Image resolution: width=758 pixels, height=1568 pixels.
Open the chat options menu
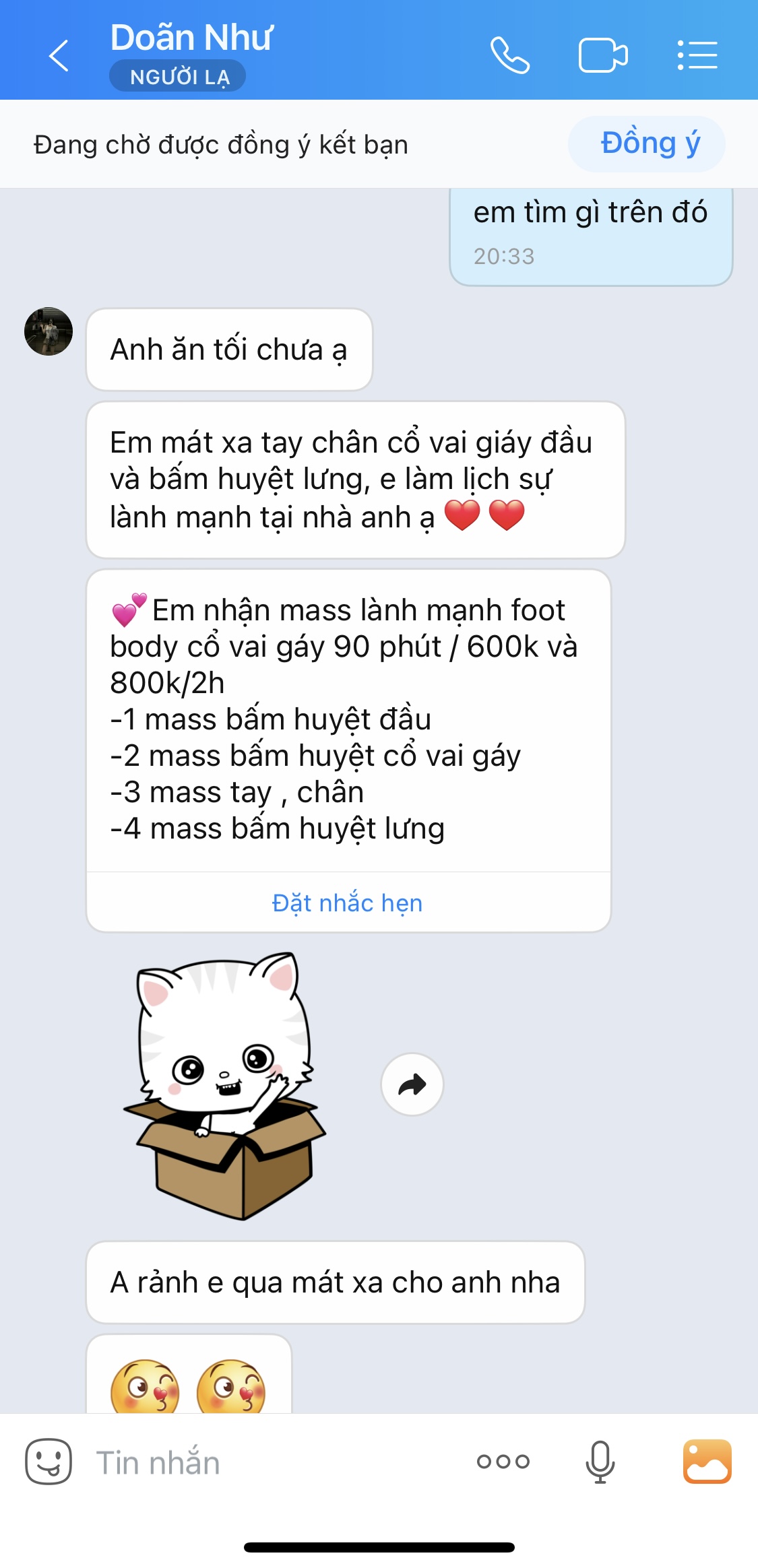coord(697,55)
